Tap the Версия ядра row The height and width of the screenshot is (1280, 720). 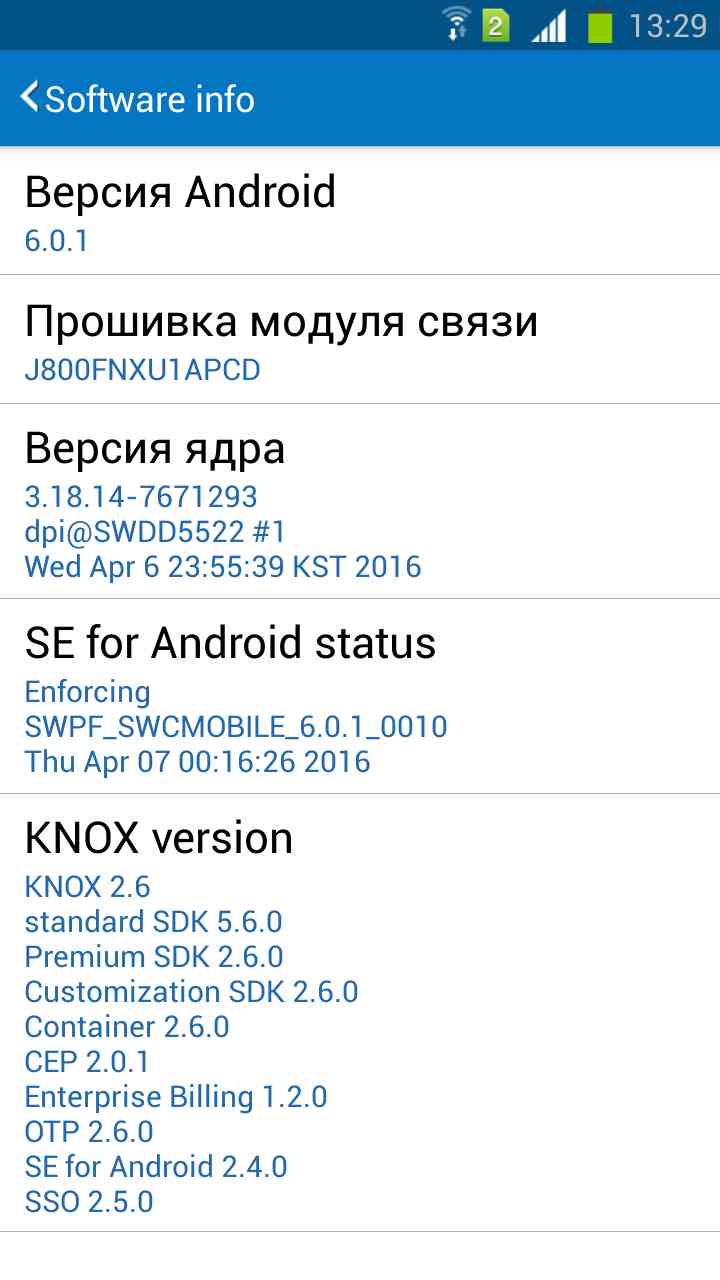pyautogui.click(x=360, y=502)
